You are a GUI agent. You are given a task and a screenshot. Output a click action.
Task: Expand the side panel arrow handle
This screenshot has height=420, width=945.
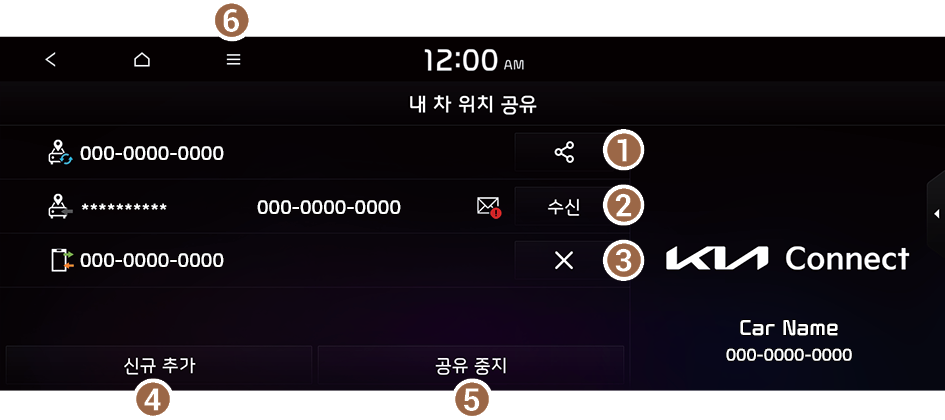936,214
